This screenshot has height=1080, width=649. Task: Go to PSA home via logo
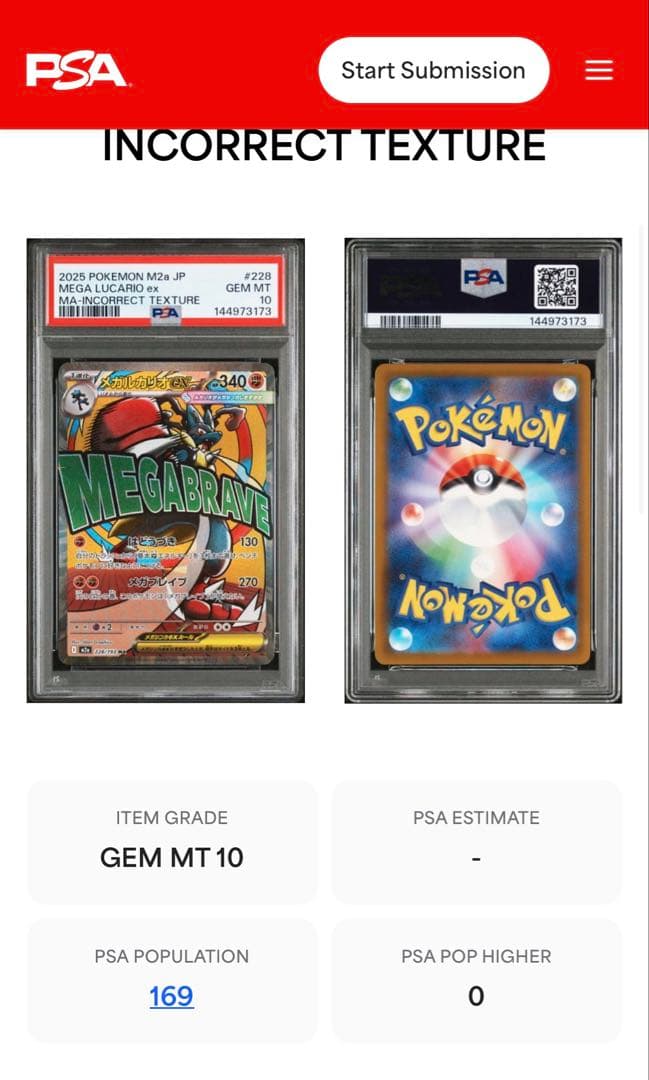[x=76, y=70]
